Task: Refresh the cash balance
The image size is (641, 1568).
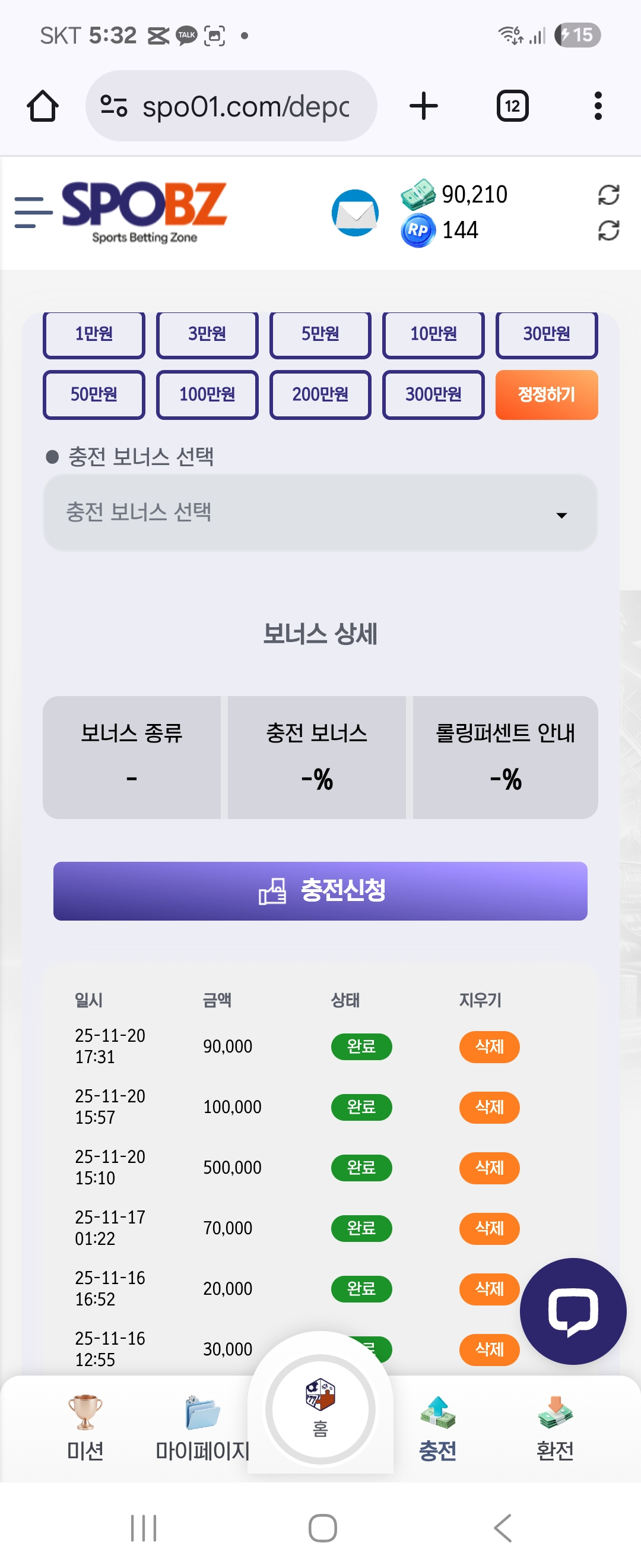Action: (608, 195)
